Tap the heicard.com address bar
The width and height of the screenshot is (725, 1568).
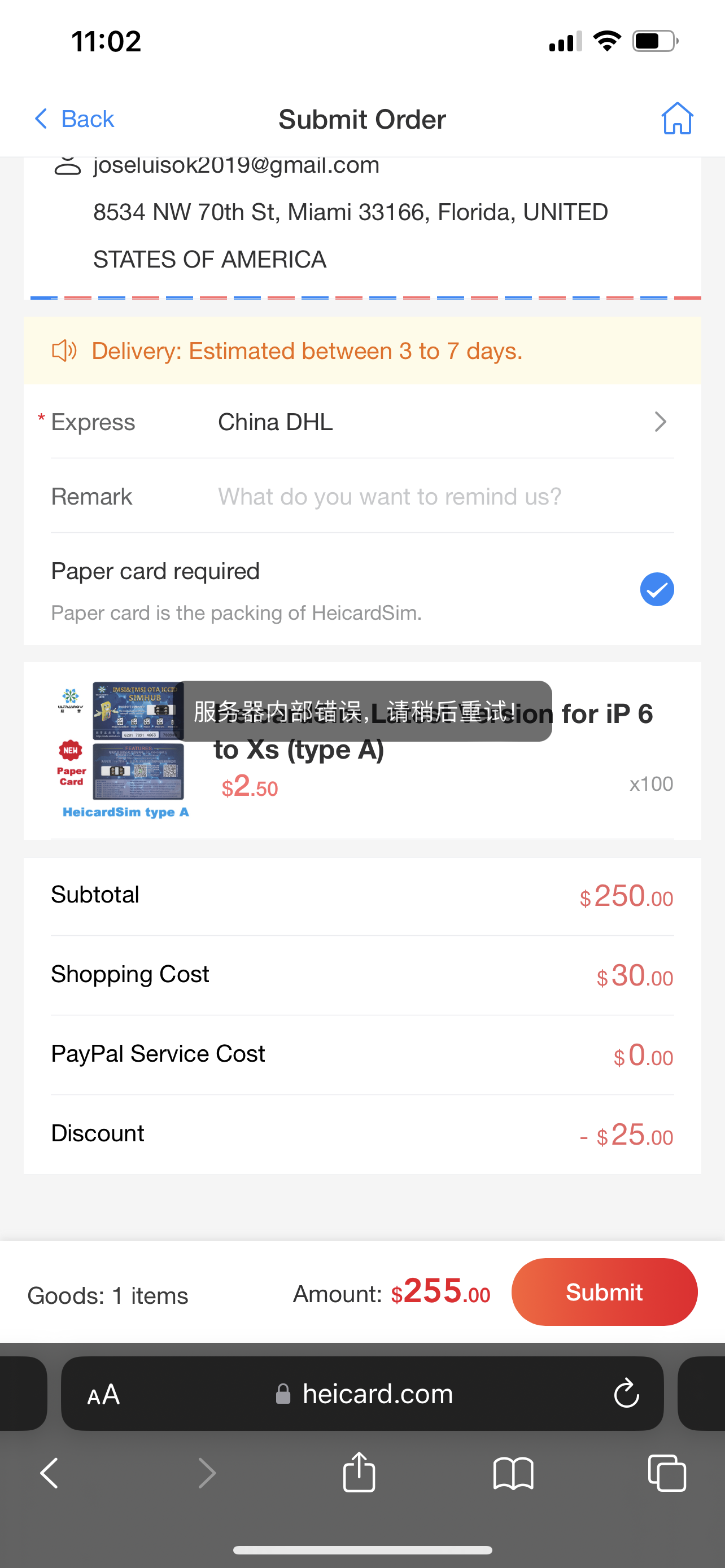click(363, 1393)
